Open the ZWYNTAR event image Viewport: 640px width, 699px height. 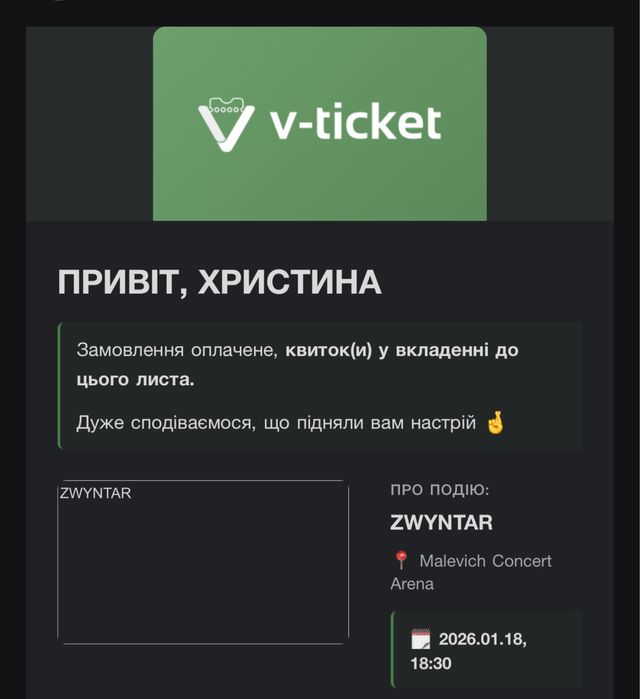pyautogui.click(x=203, y=561)
